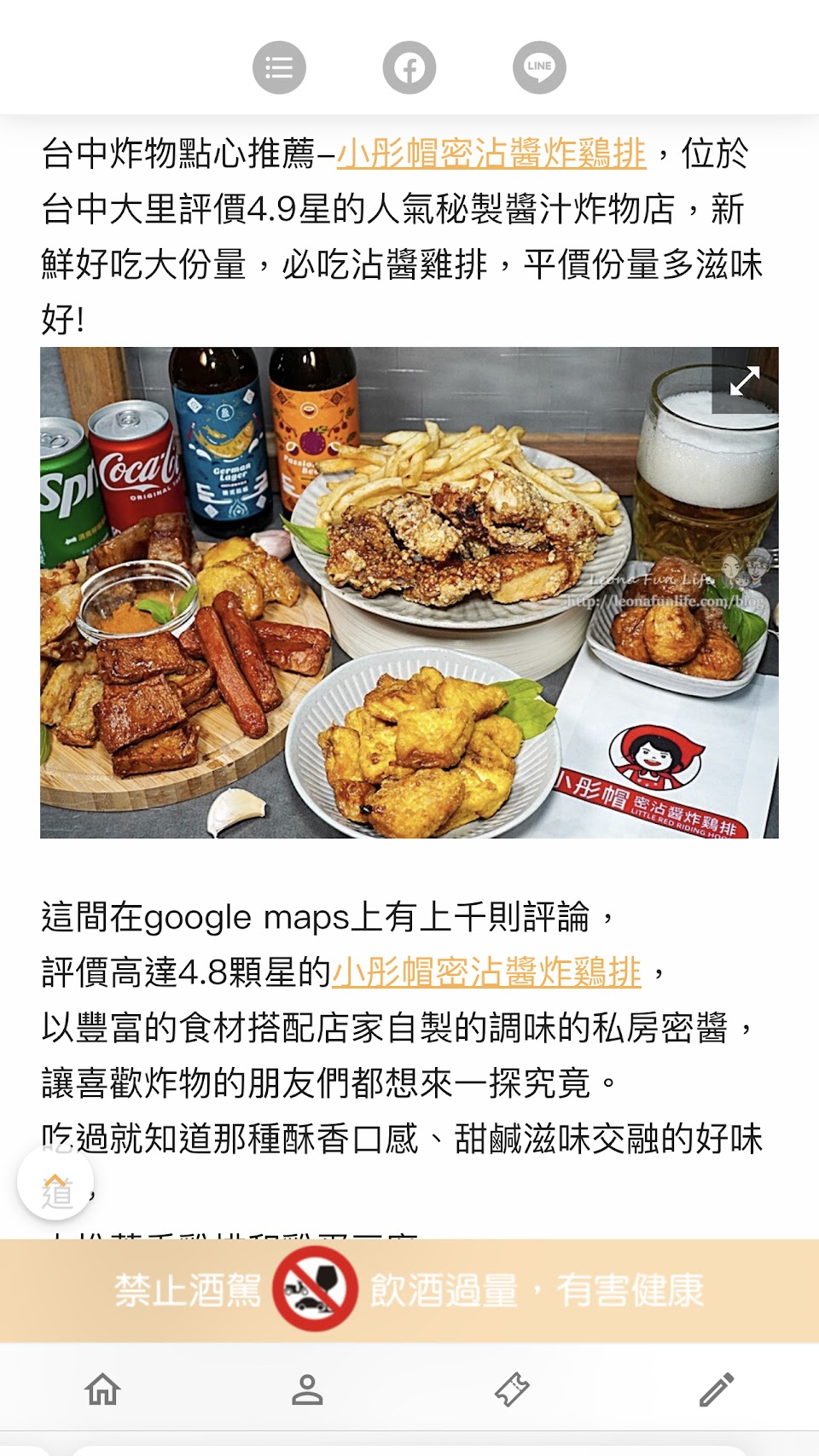
Task: Open the 小彤帽密沾醬炸雞排 link in the intro paragraph
Action: click(x=491, y=154)
